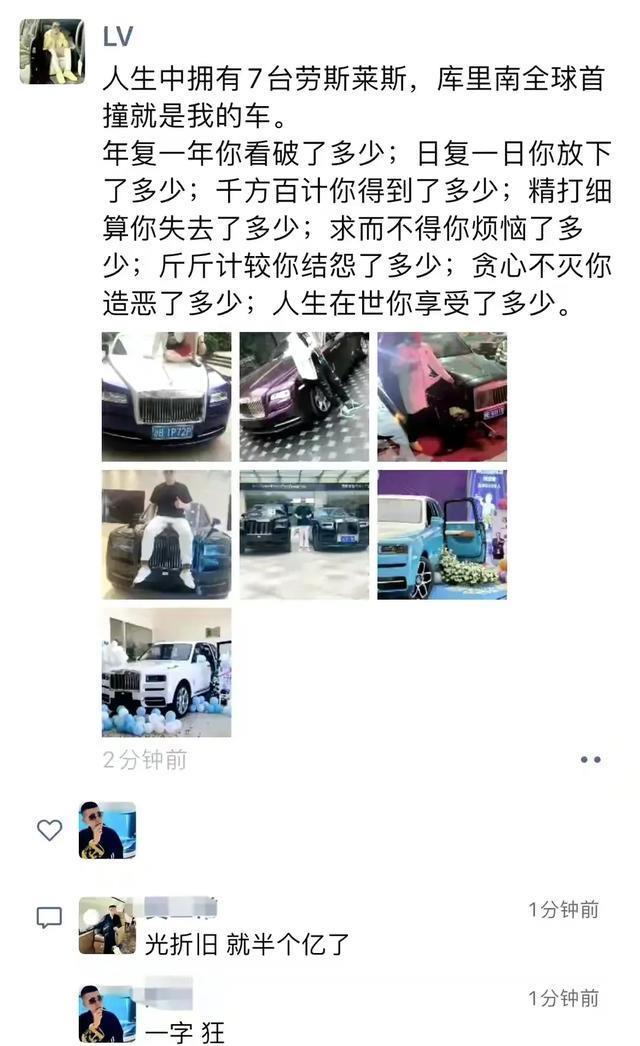The height and width of the screenshot is (1046, 640).
Task: Open the LV username link
Action: tap(119, 35)
